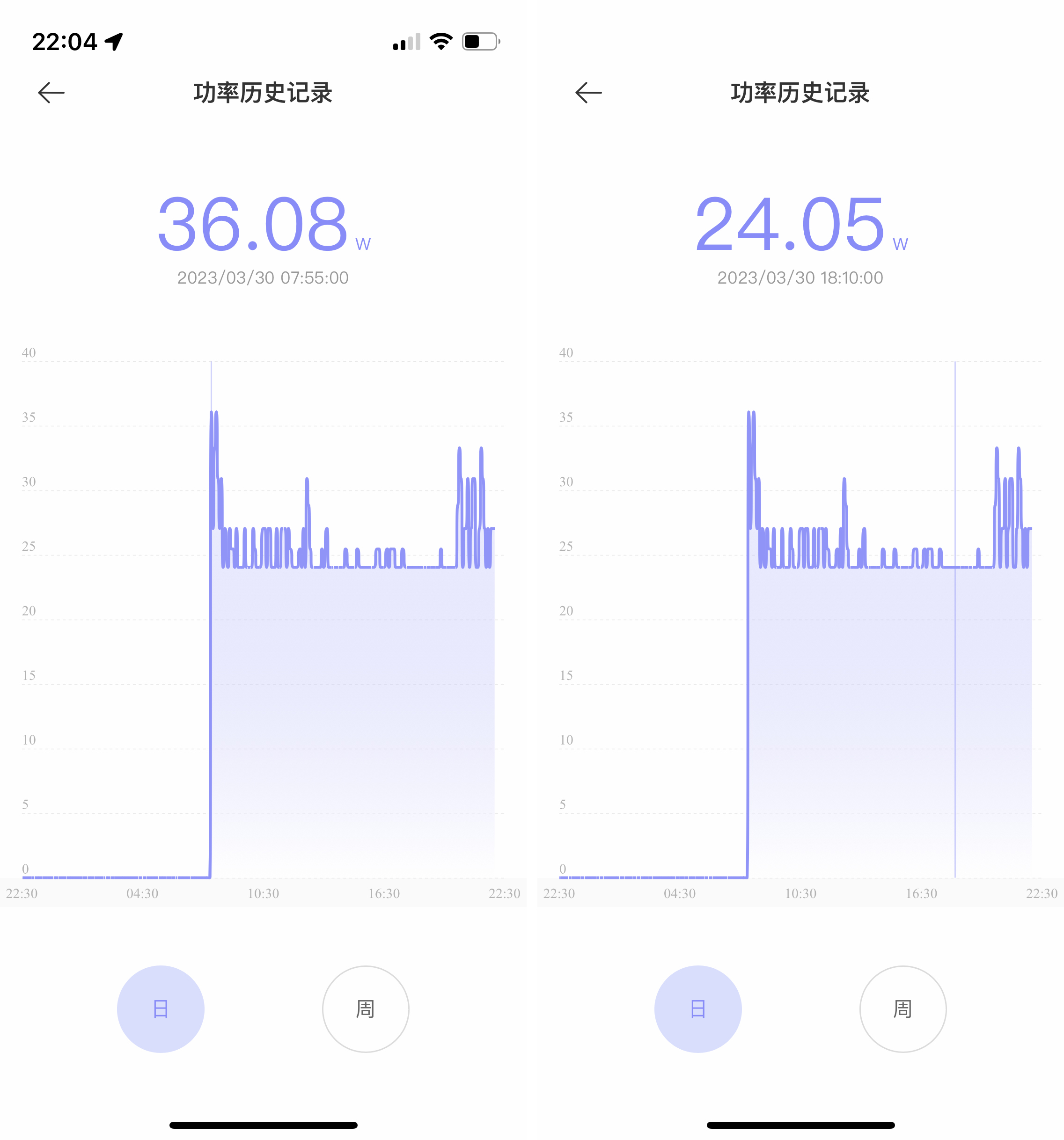Screen dimensions: 1064x1140
Task: Select 日 view on the left chart
Action: coord(161,1009)
